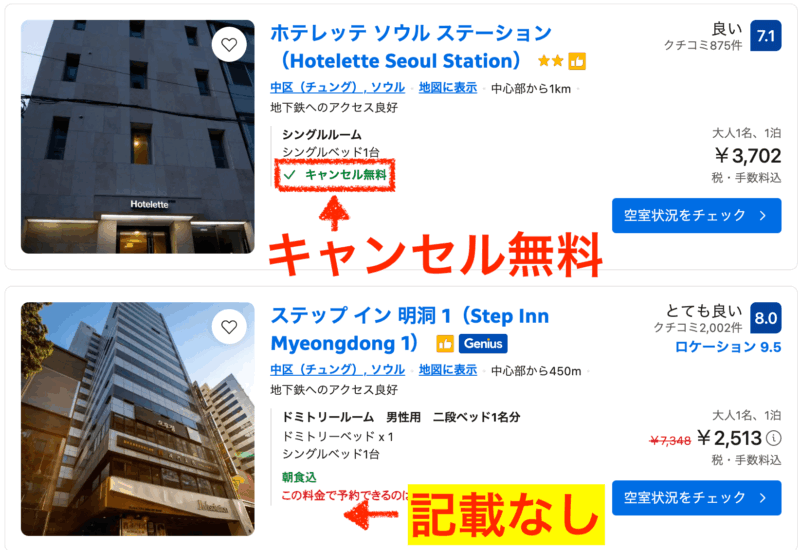Image resolution: width=800 pixels, height=550 pixels.
Task: Check availability for Hotelette Seoul Station
Action: click(696, 215)
